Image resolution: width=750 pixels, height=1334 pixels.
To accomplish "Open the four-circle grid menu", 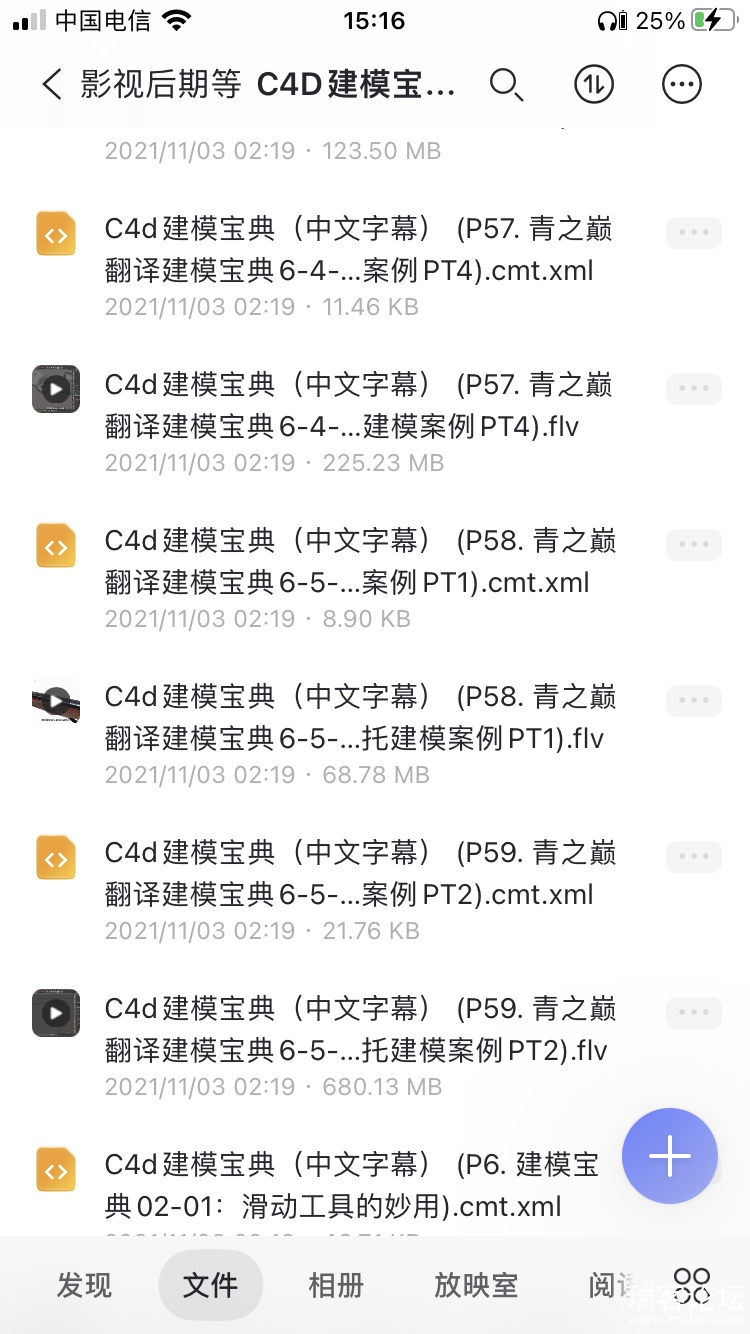I will pos(692,1285).
